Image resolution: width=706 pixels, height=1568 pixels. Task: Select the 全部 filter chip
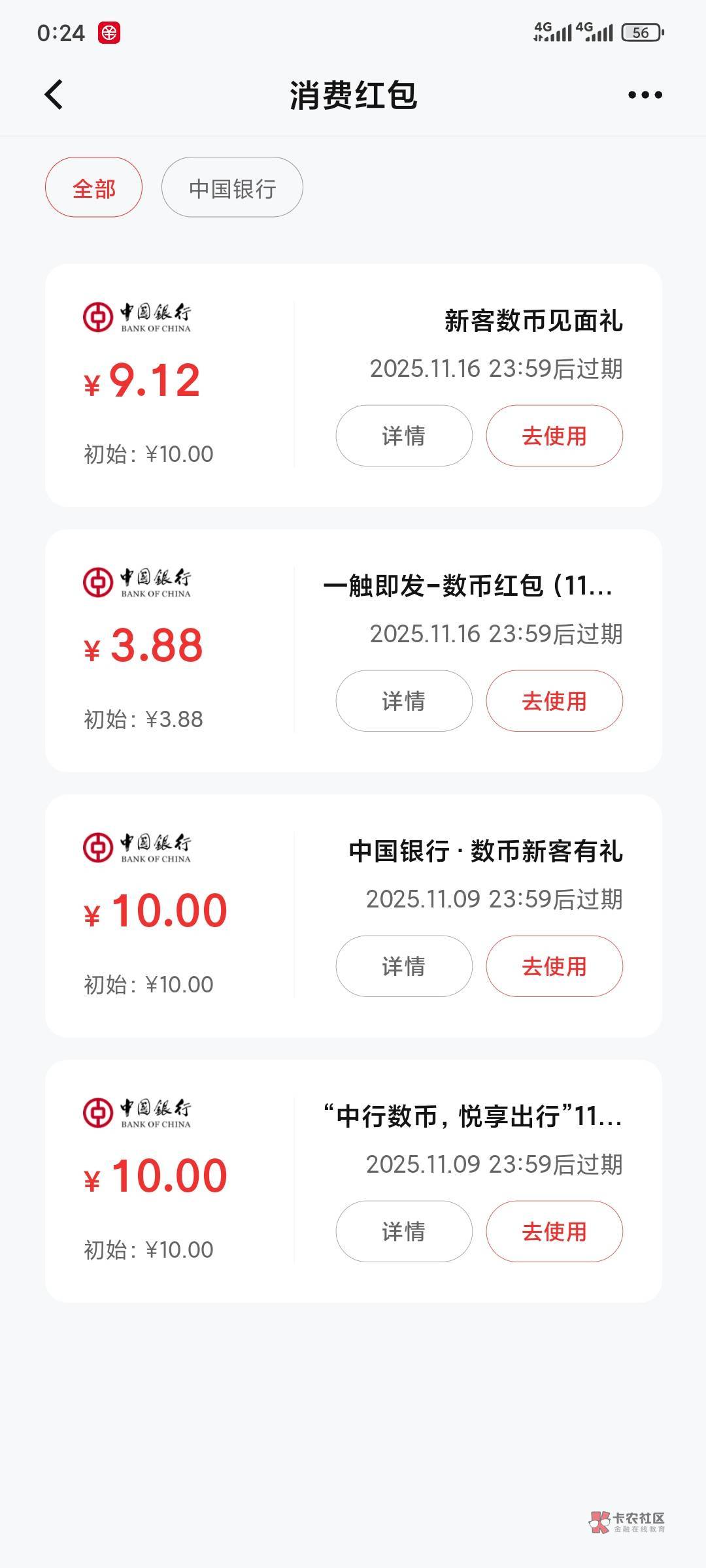click(93, 188)
